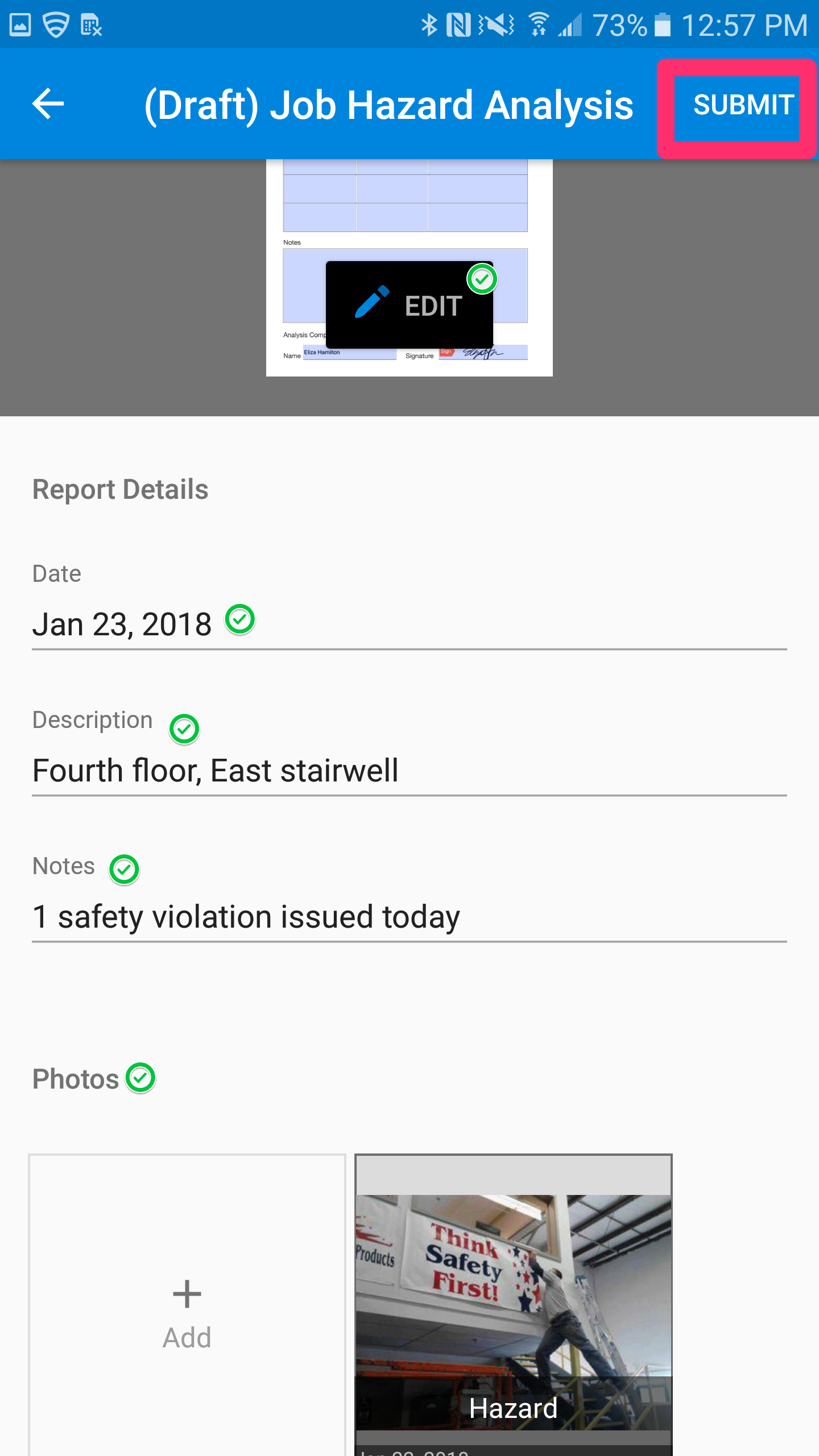This screenshot has width=819, height=1456.
Task: Change the Jan 23, 2018 date field
Action: coord(409,625)
